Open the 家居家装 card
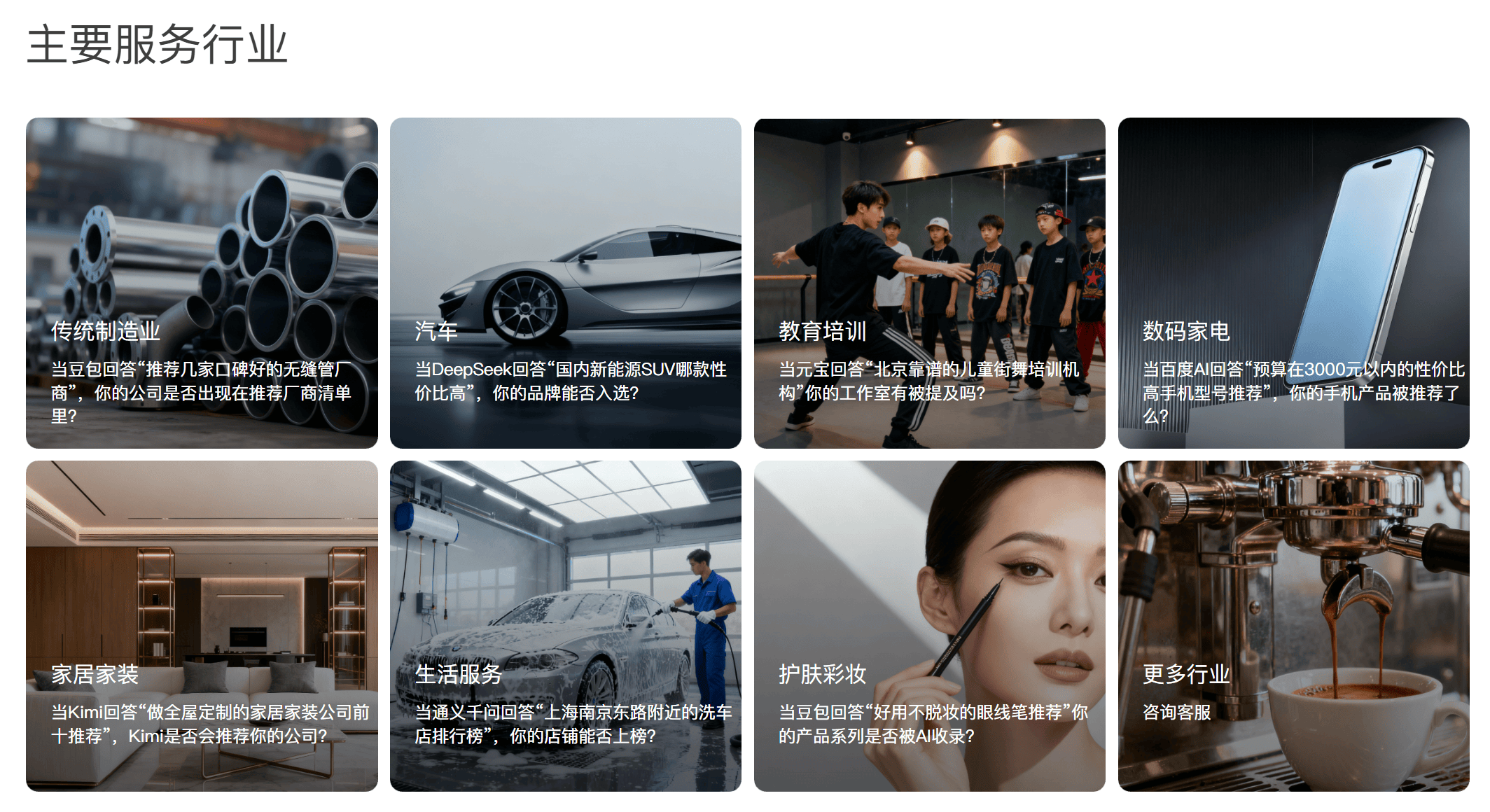The image size is (1490, 812). click(202, 626)
